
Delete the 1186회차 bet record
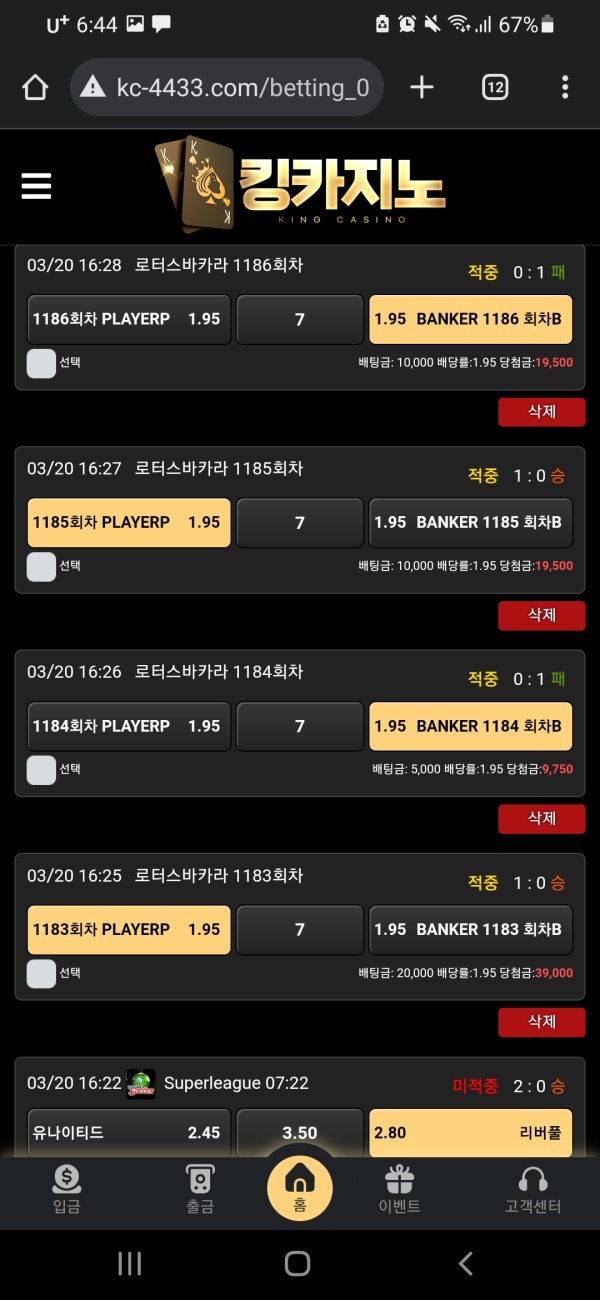[541, 412]
